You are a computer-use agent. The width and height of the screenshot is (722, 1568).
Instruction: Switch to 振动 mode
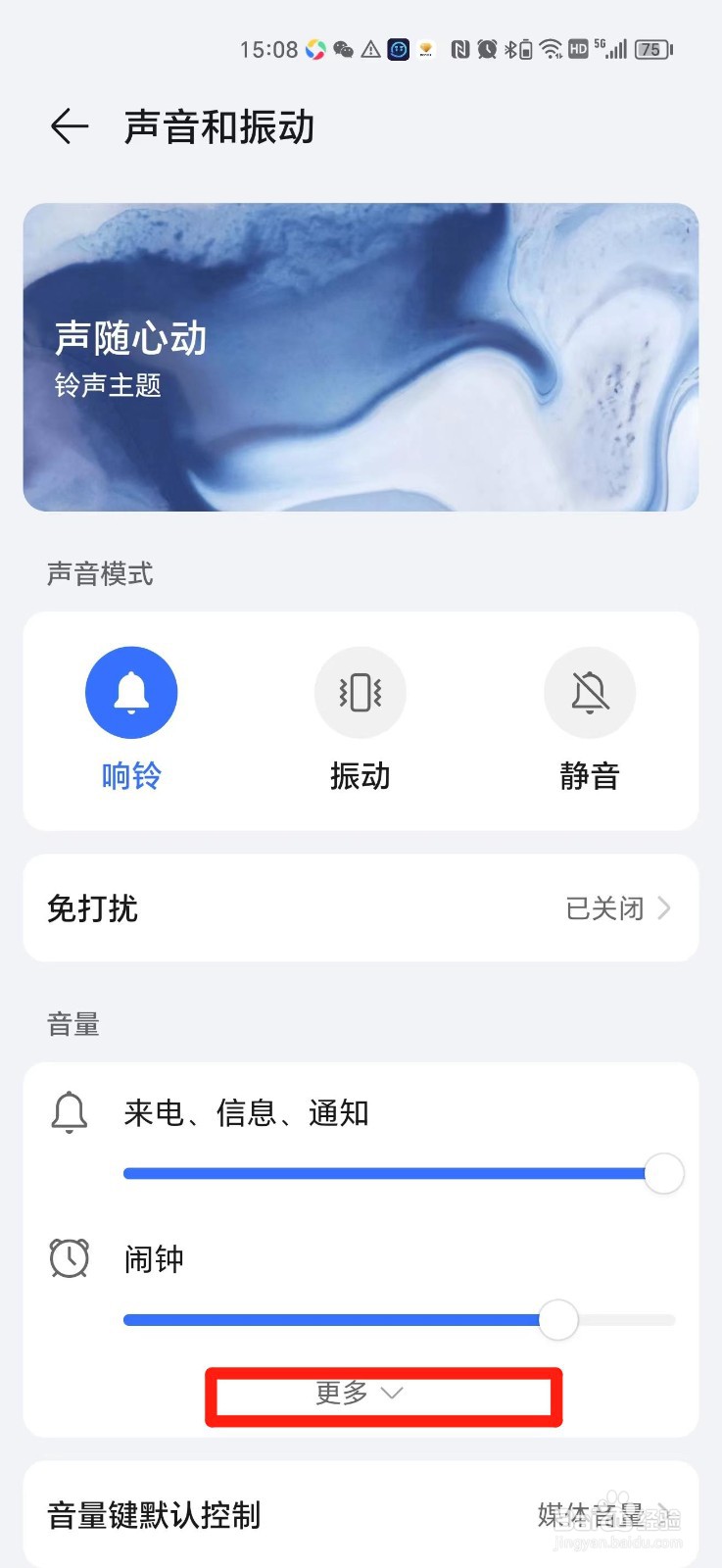click(x=361, y=720)
